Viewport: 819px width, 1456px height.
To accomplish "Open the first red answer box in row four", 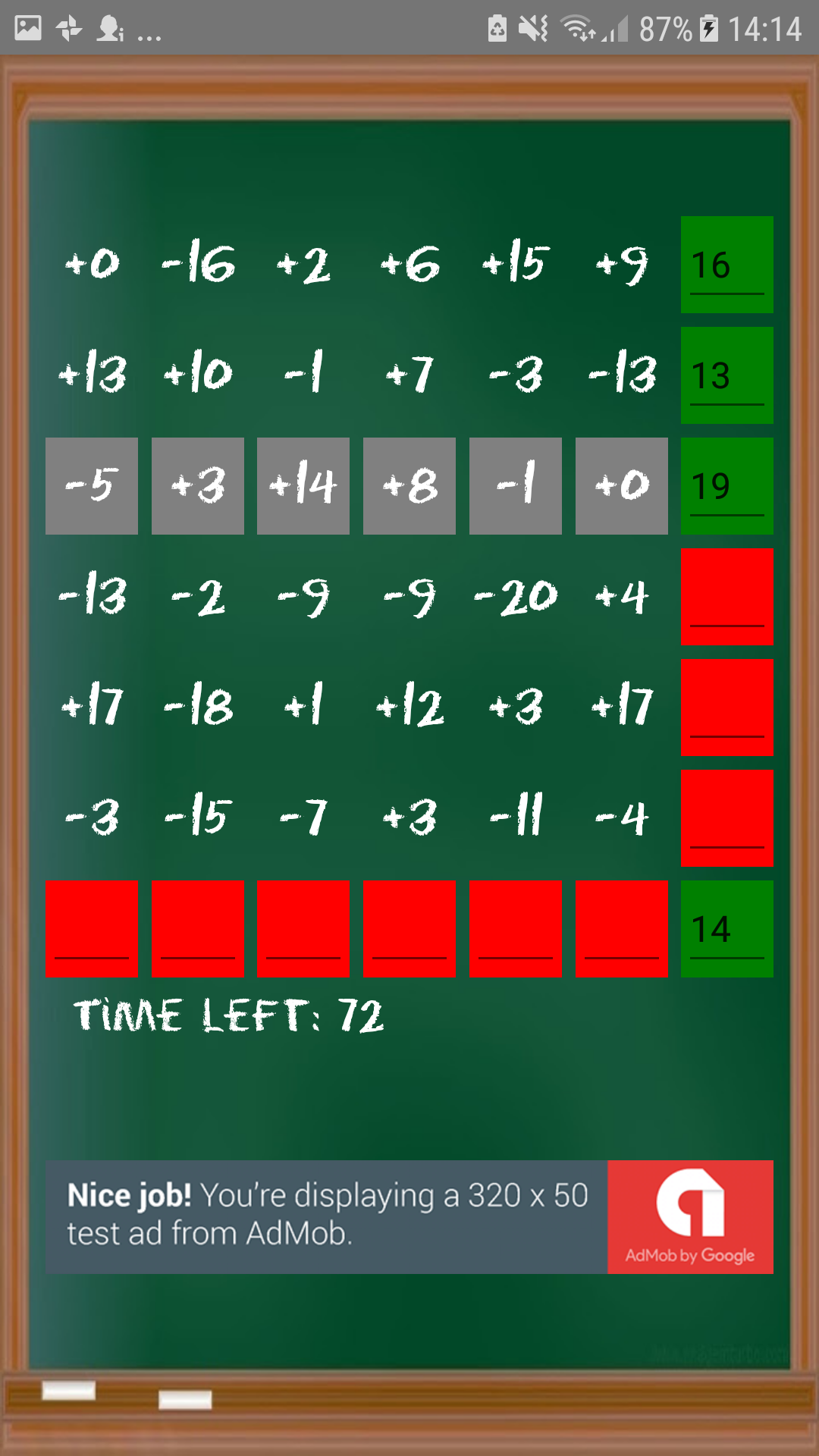I will click(x=726, y=597).
